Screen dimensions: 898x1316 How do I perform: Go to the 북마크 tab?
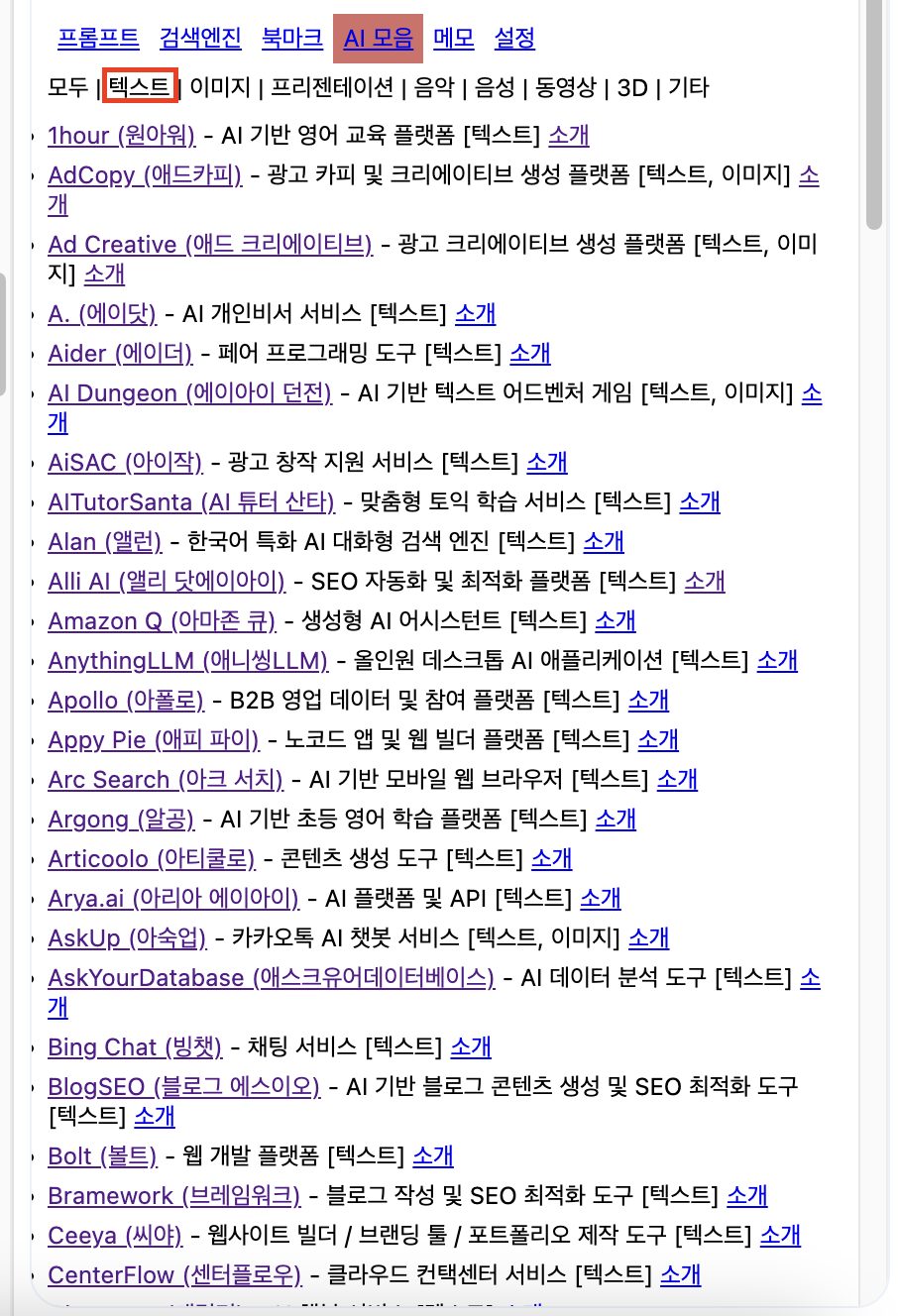(x=291, y=39)
